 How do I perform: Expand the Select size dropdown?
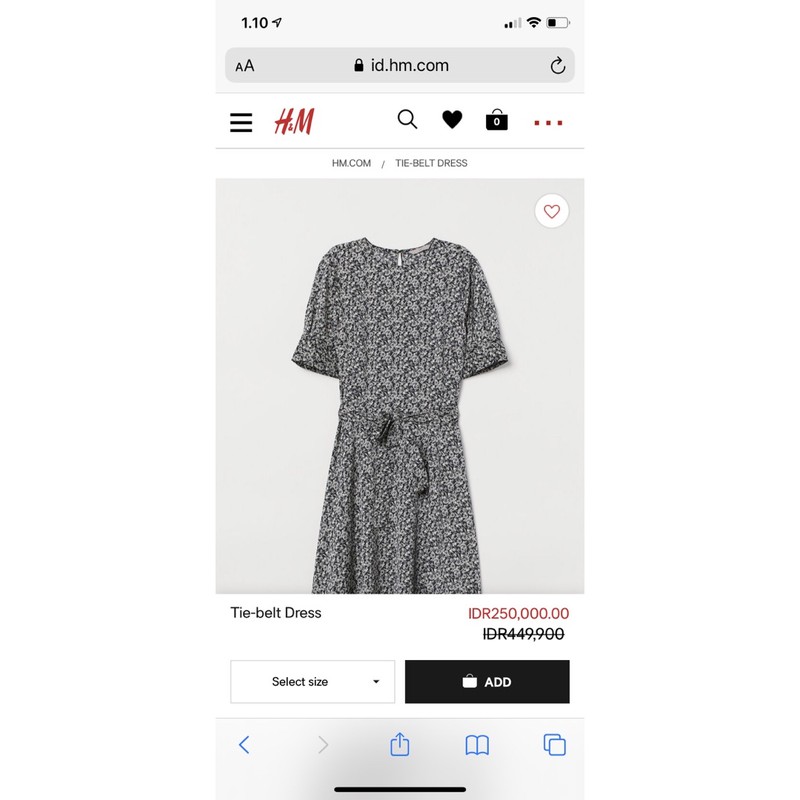coord(312,682)
